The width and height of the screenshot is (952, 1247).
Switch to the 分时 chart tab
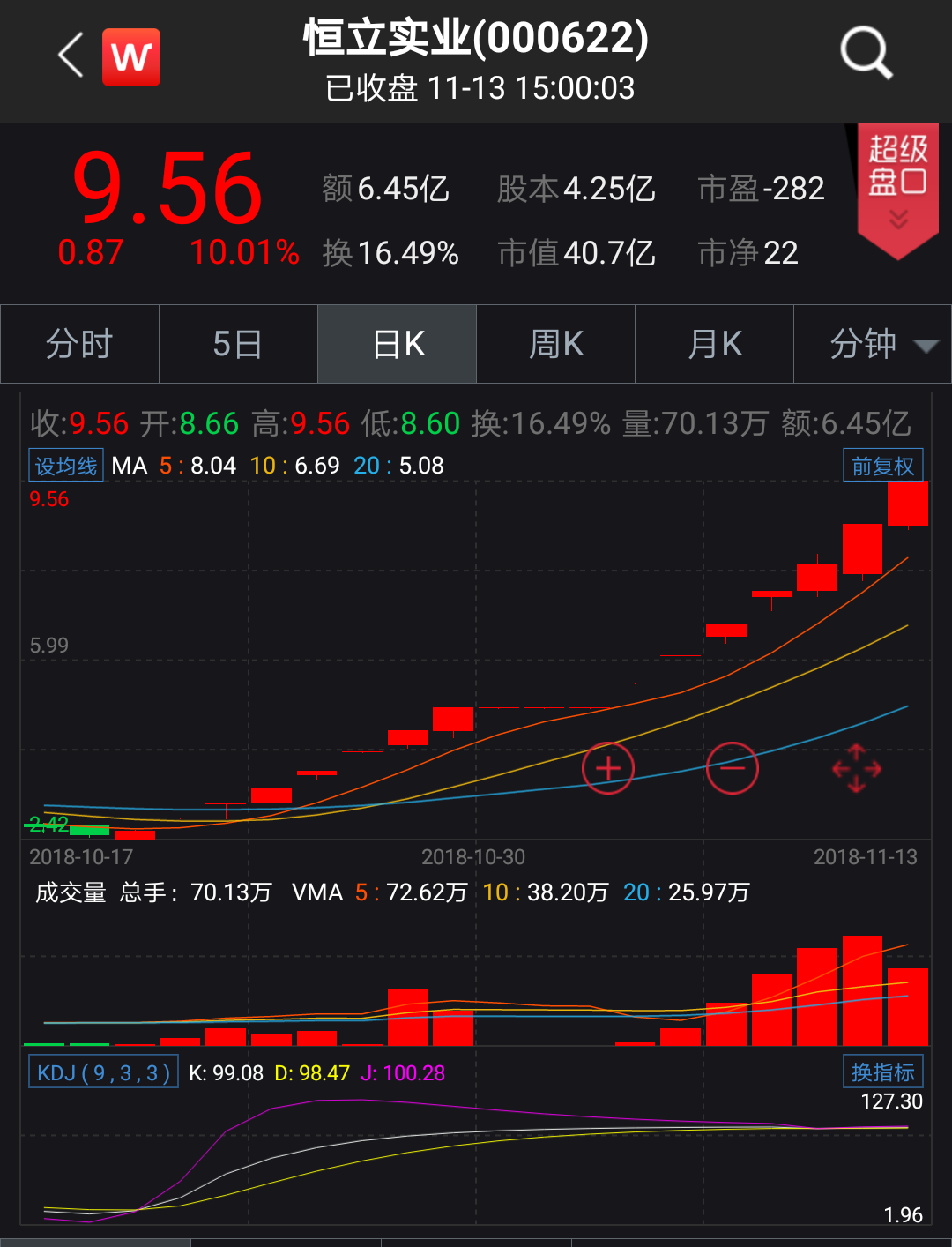tap(79, 344)
